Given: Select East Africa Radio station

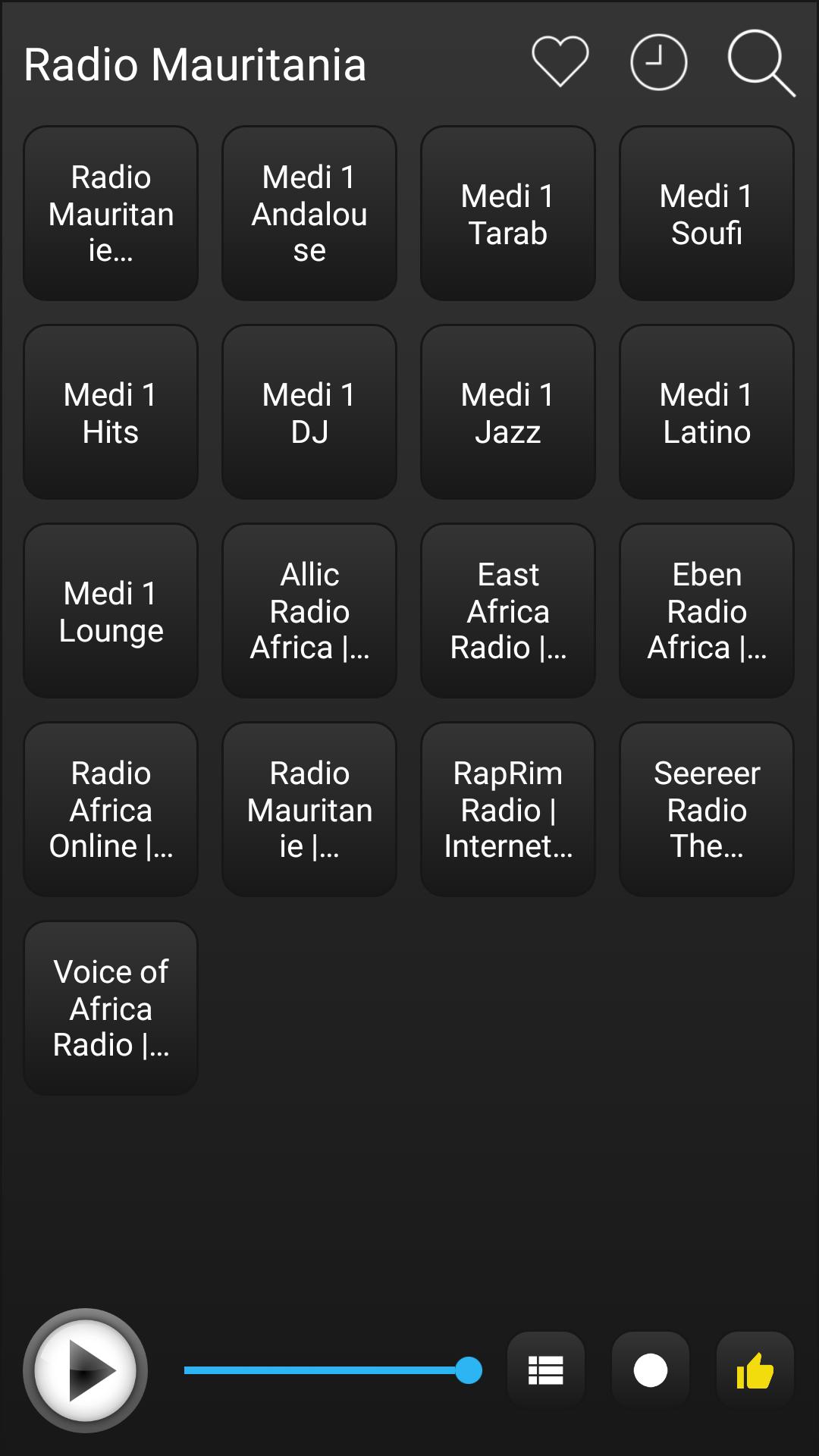Looking at the screenshot, I should [x=507, y=611].
